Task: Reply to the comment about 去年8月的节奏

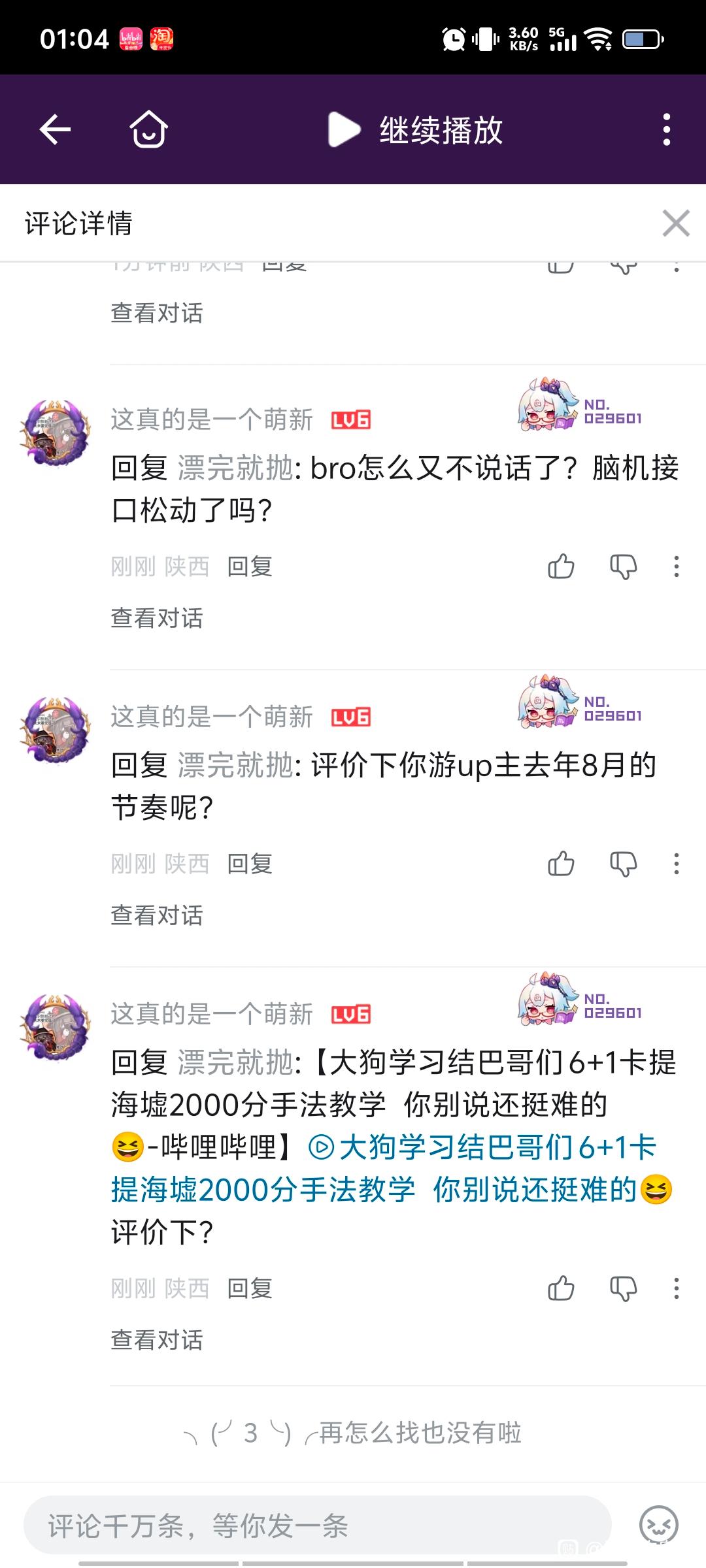Action: point(250,864)
